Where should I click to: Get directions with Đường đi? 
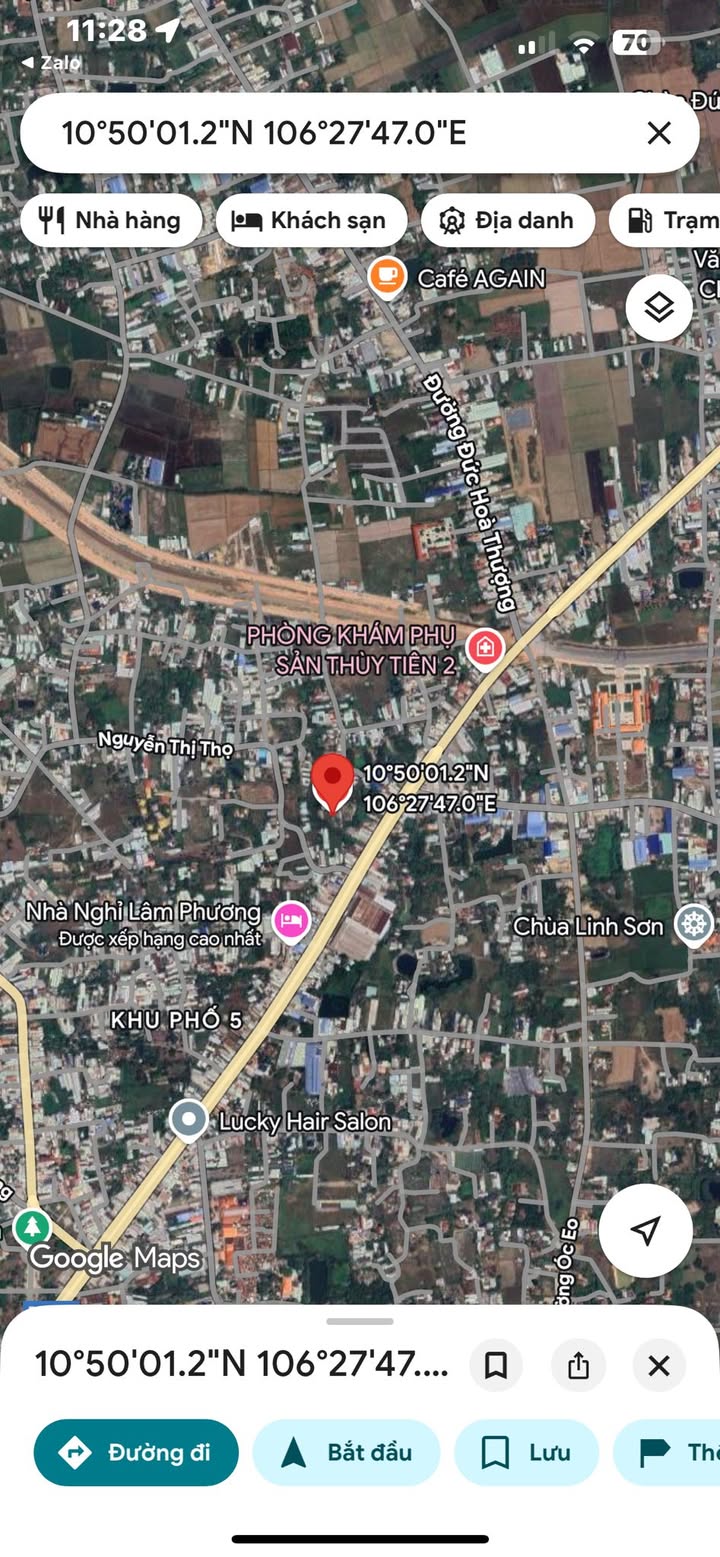[136, 1452]
